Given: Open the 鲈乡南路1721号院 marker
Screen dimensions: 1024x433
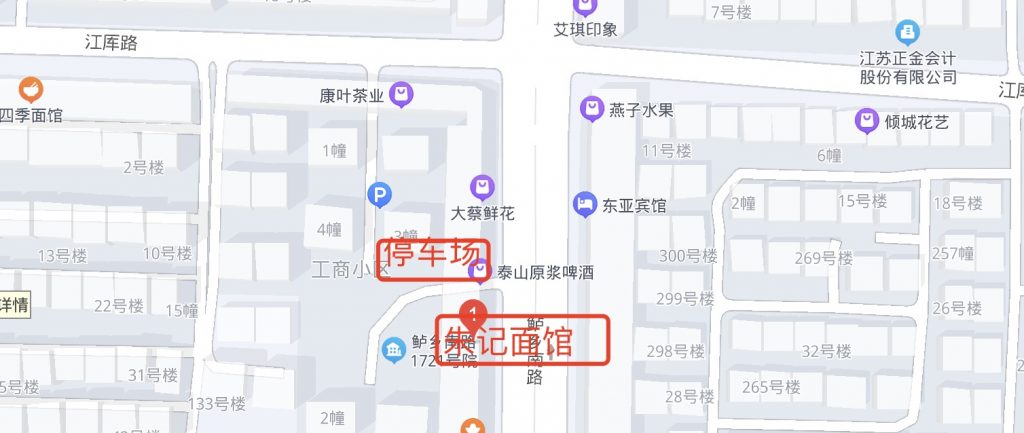Looking at the screenshot, I should click(392, 350).
